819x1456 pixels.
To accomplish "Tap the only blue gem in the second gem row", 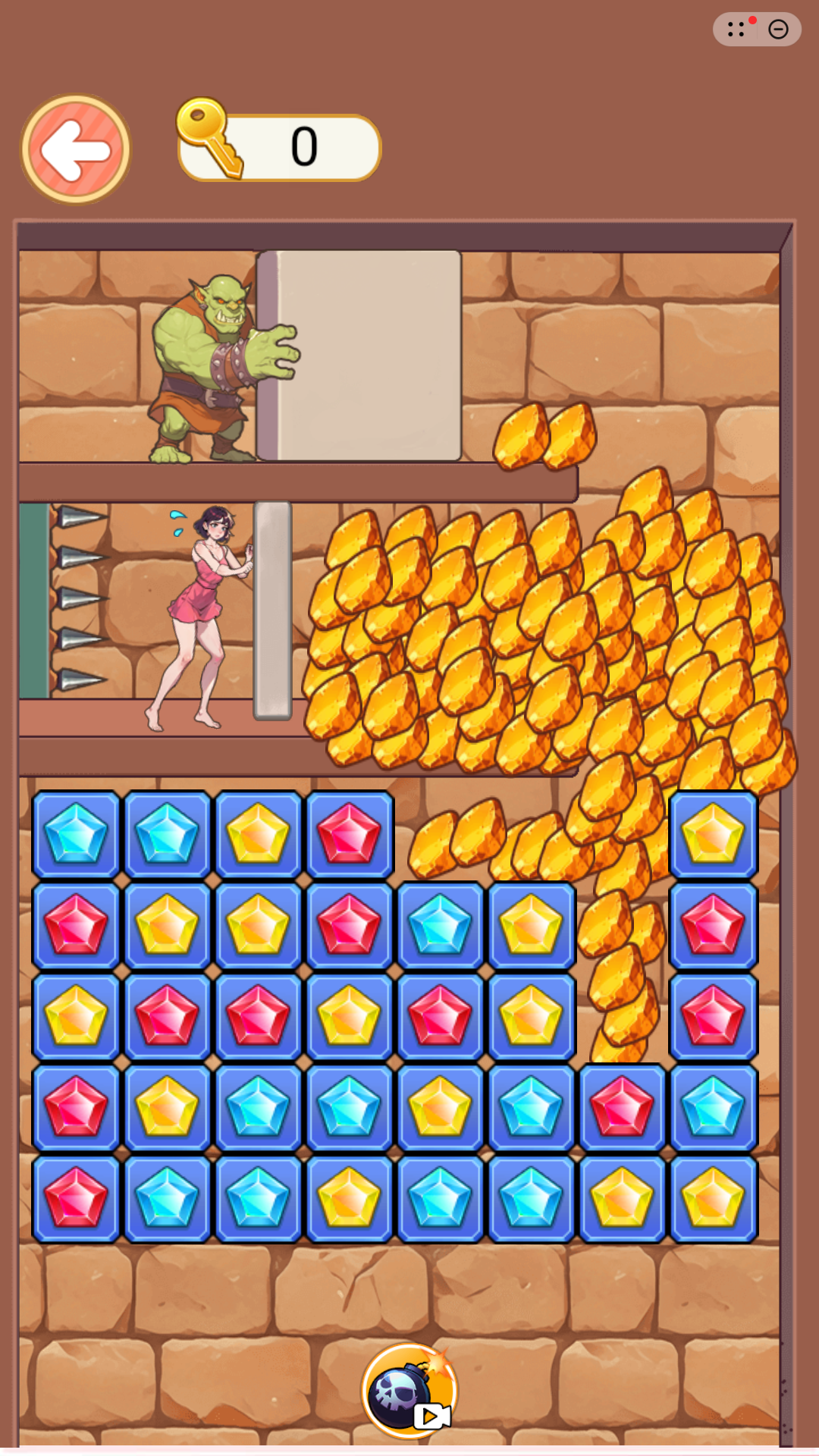I will point(440,925).
